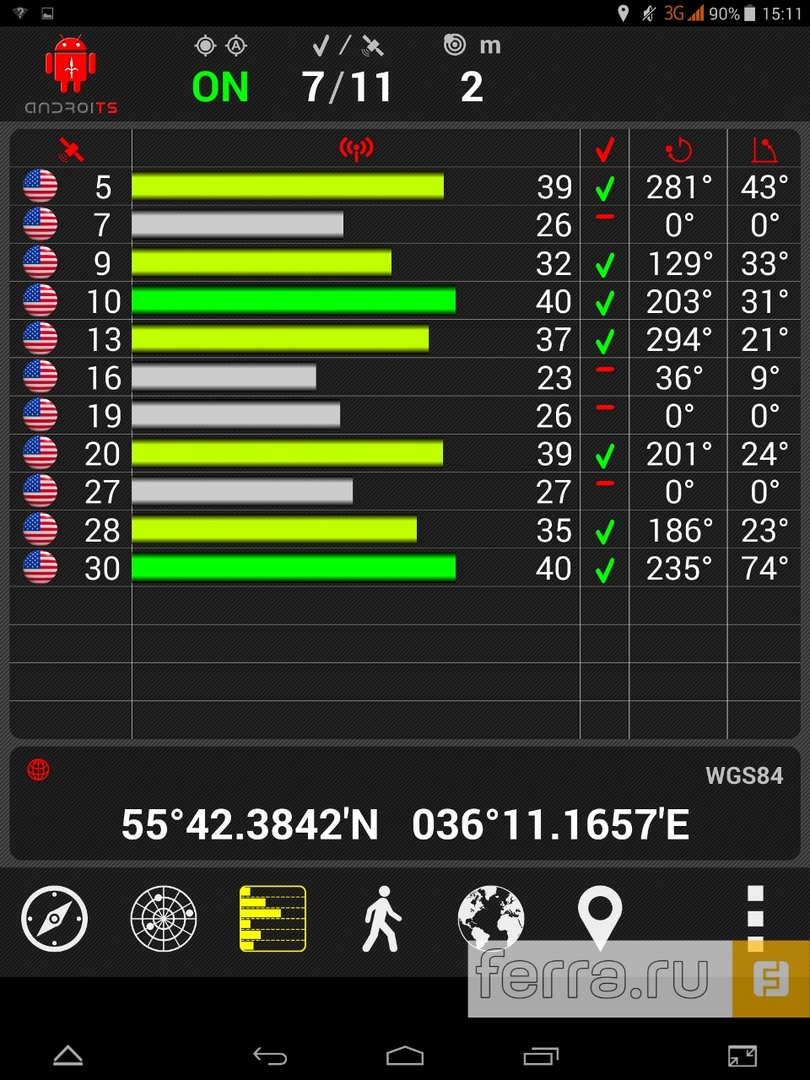Viewport: 810px width, 1080px height.
Task: Open the walking person view
Action: (381, 918)
